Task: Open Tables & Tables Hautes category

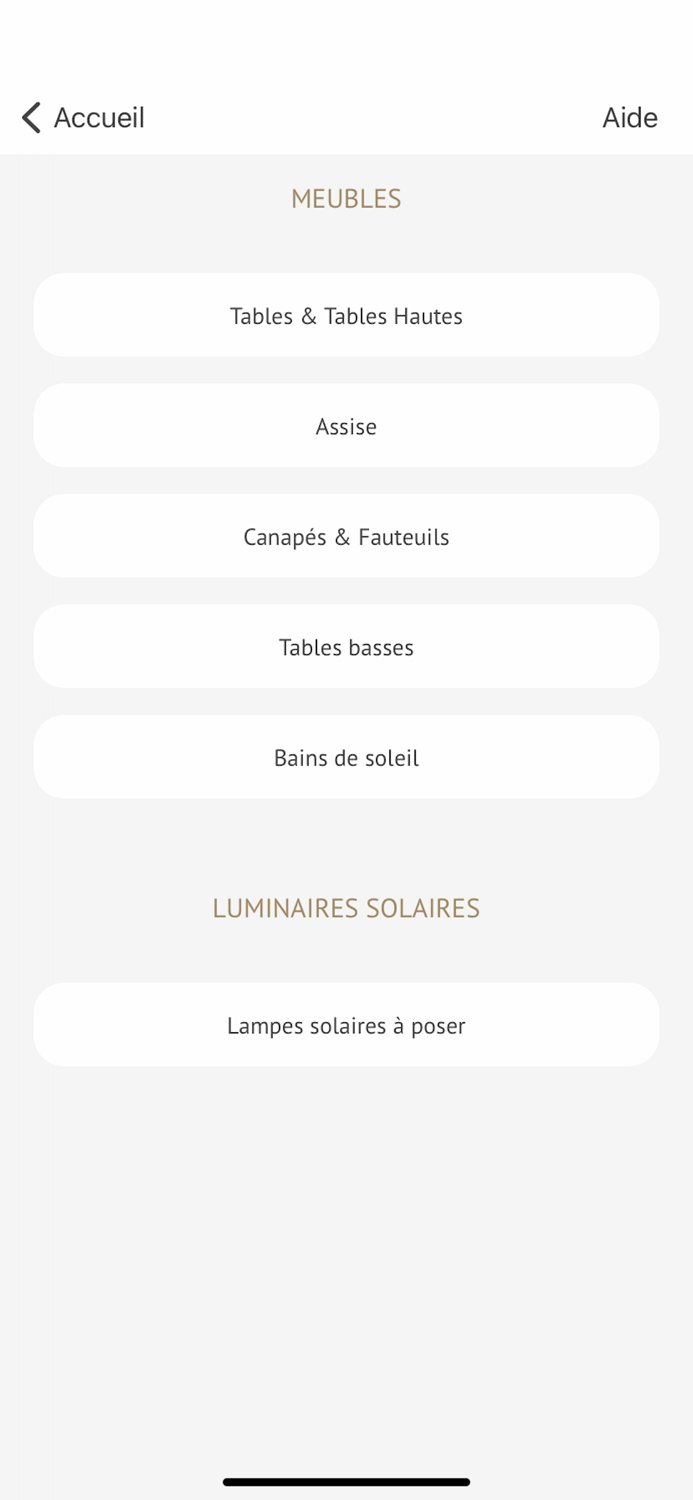Action: point(346,315)
